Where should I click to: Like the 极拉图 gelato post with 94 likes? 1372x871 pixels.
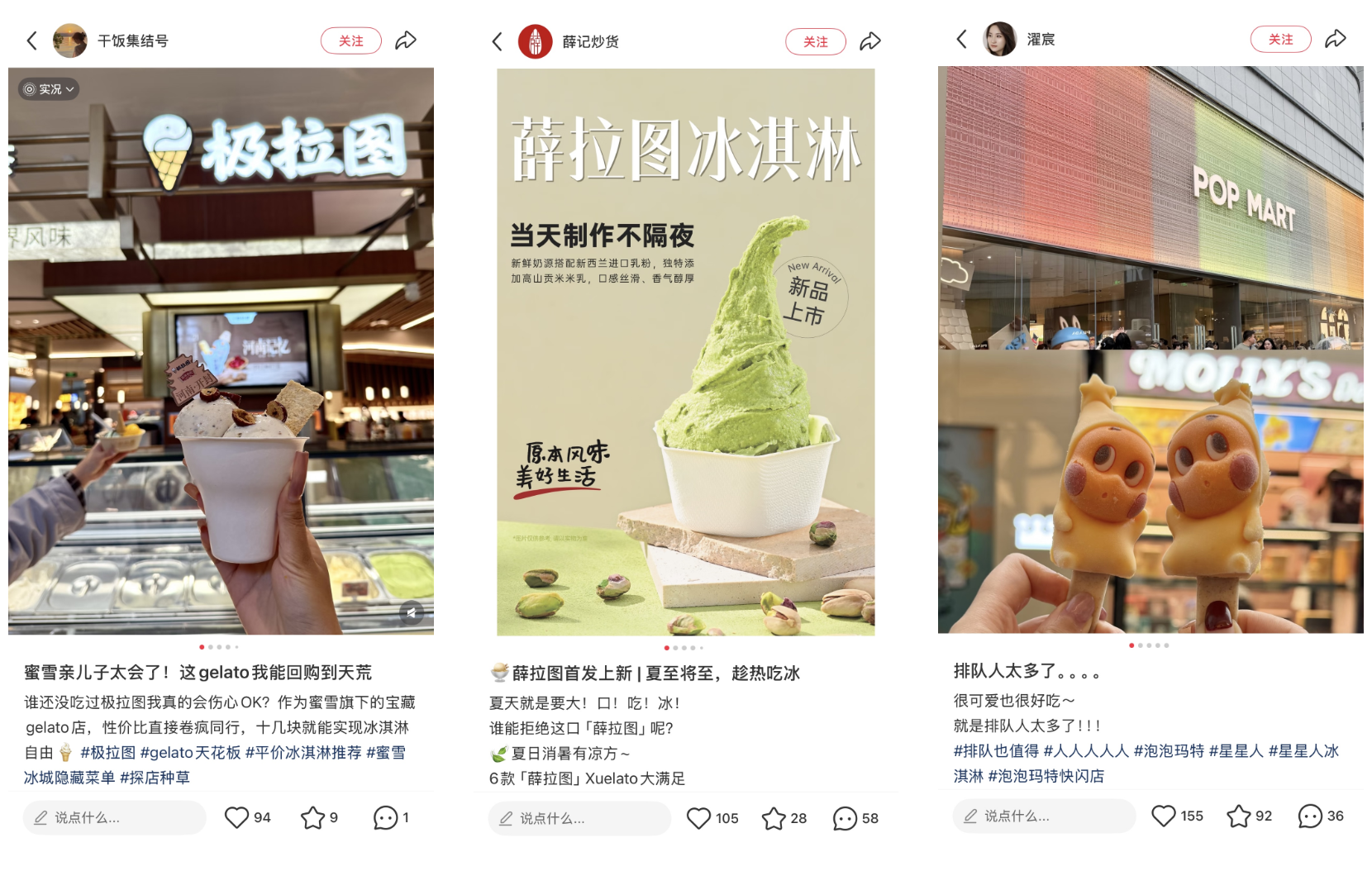coord(237,817)
